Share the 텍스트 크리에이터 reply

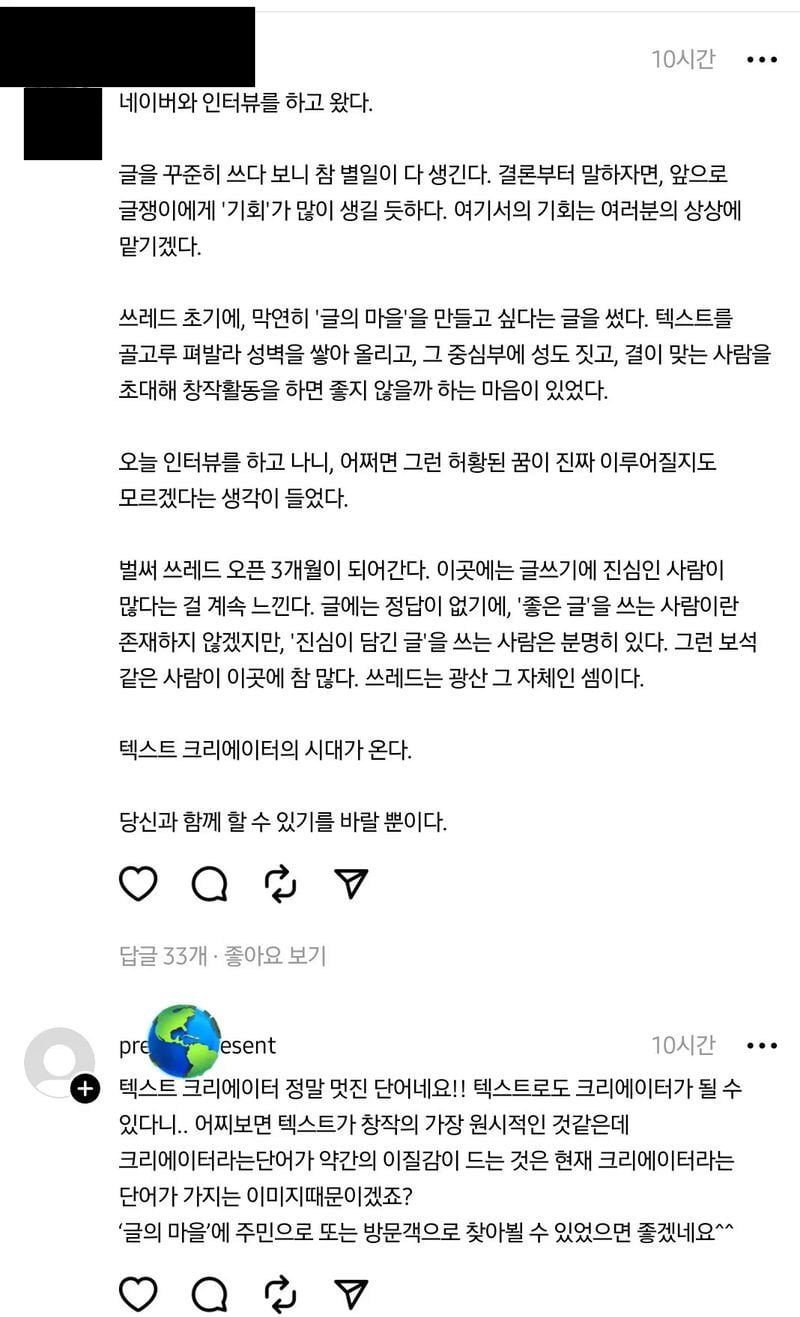[x=351, y=1294]
